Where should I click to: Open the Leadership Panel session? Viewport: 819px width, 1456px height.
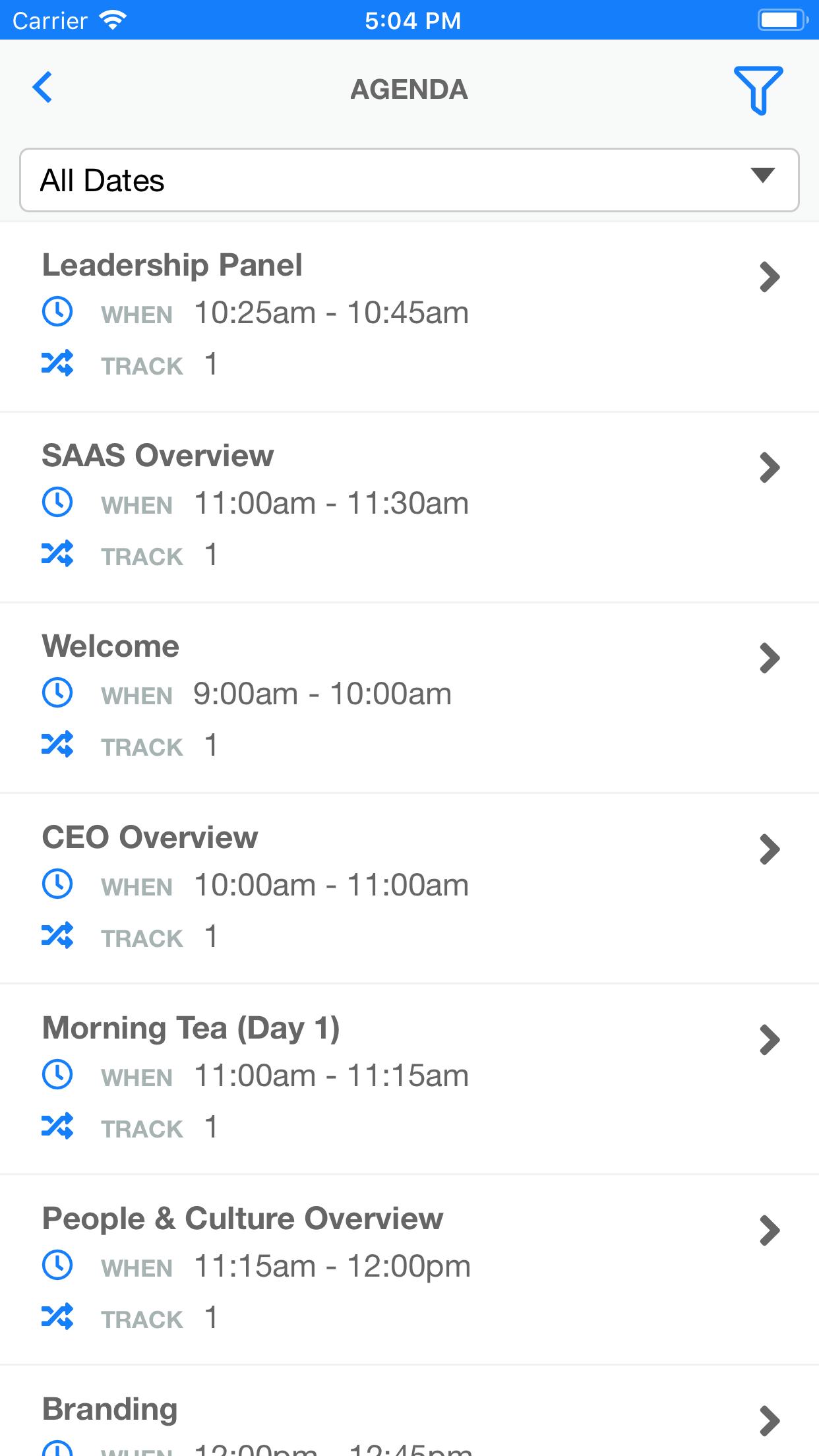409,317
